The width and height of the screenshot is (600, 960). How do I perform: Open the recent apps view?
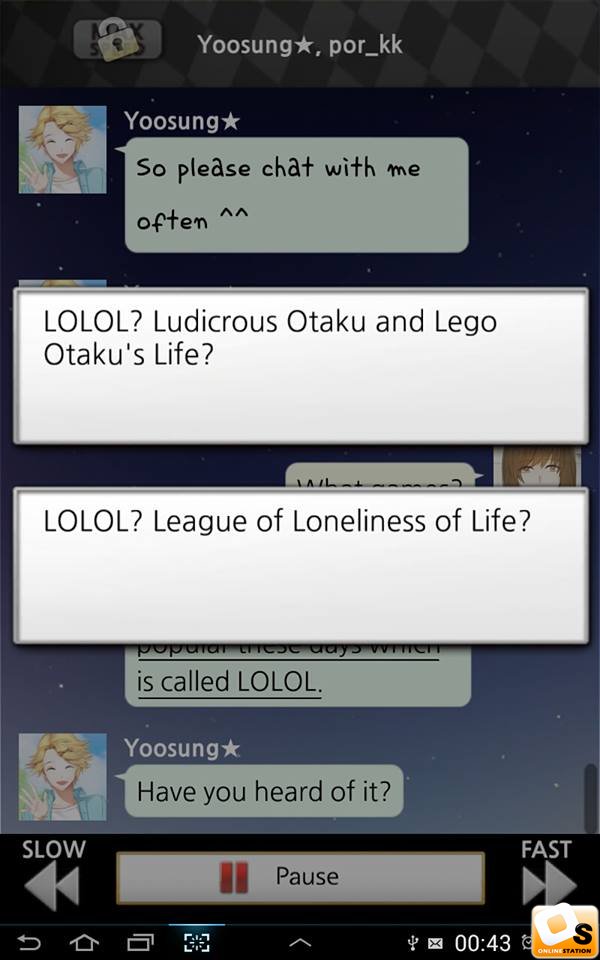(140, 942)
